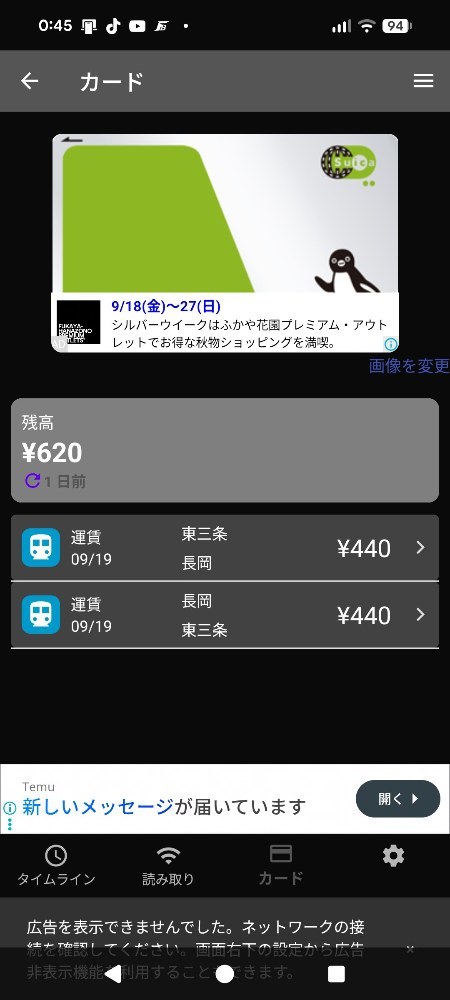Switch to the タイムライン tab
The height and width of the screenshot is (1000, 450).
(56, 865)
